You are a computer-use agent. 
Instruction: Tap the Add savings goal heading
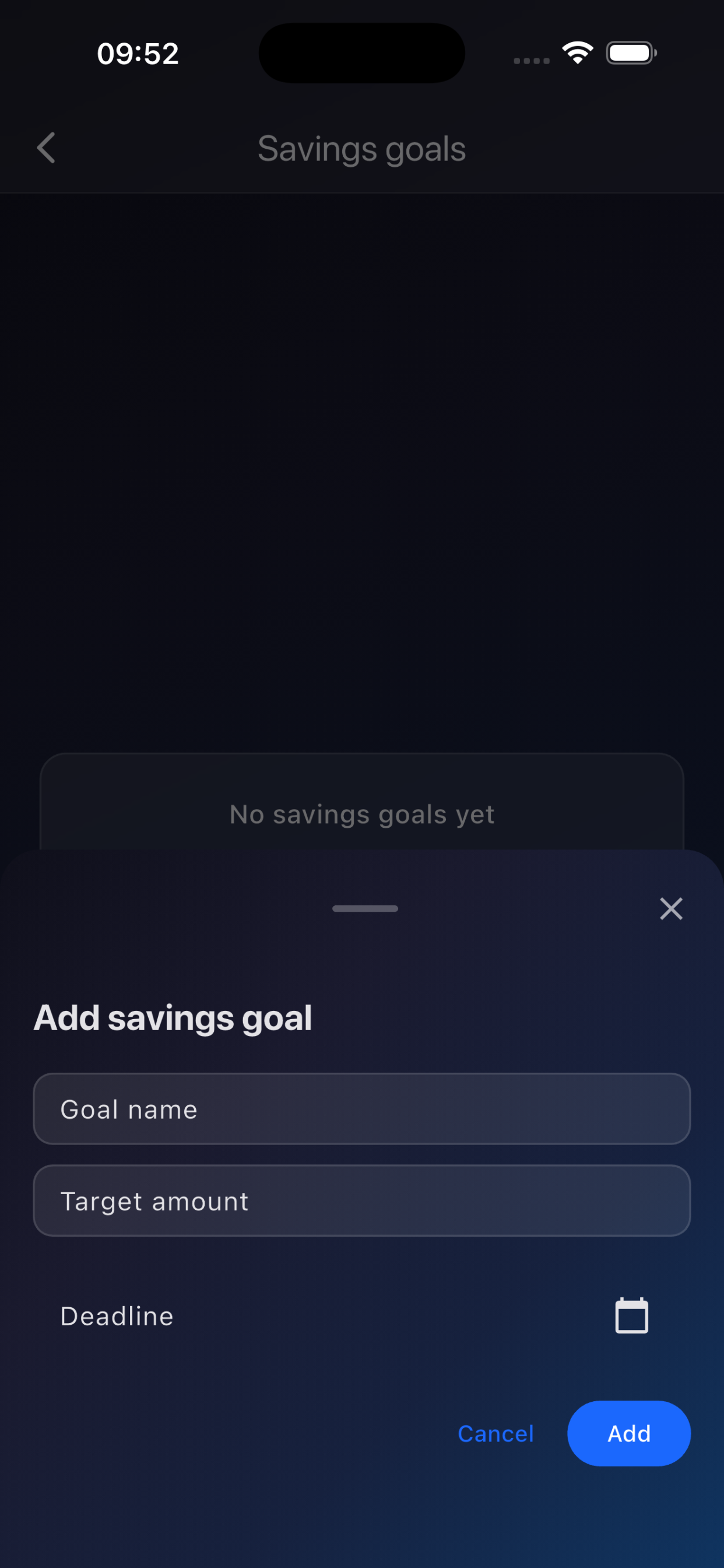coord(173,1016)
